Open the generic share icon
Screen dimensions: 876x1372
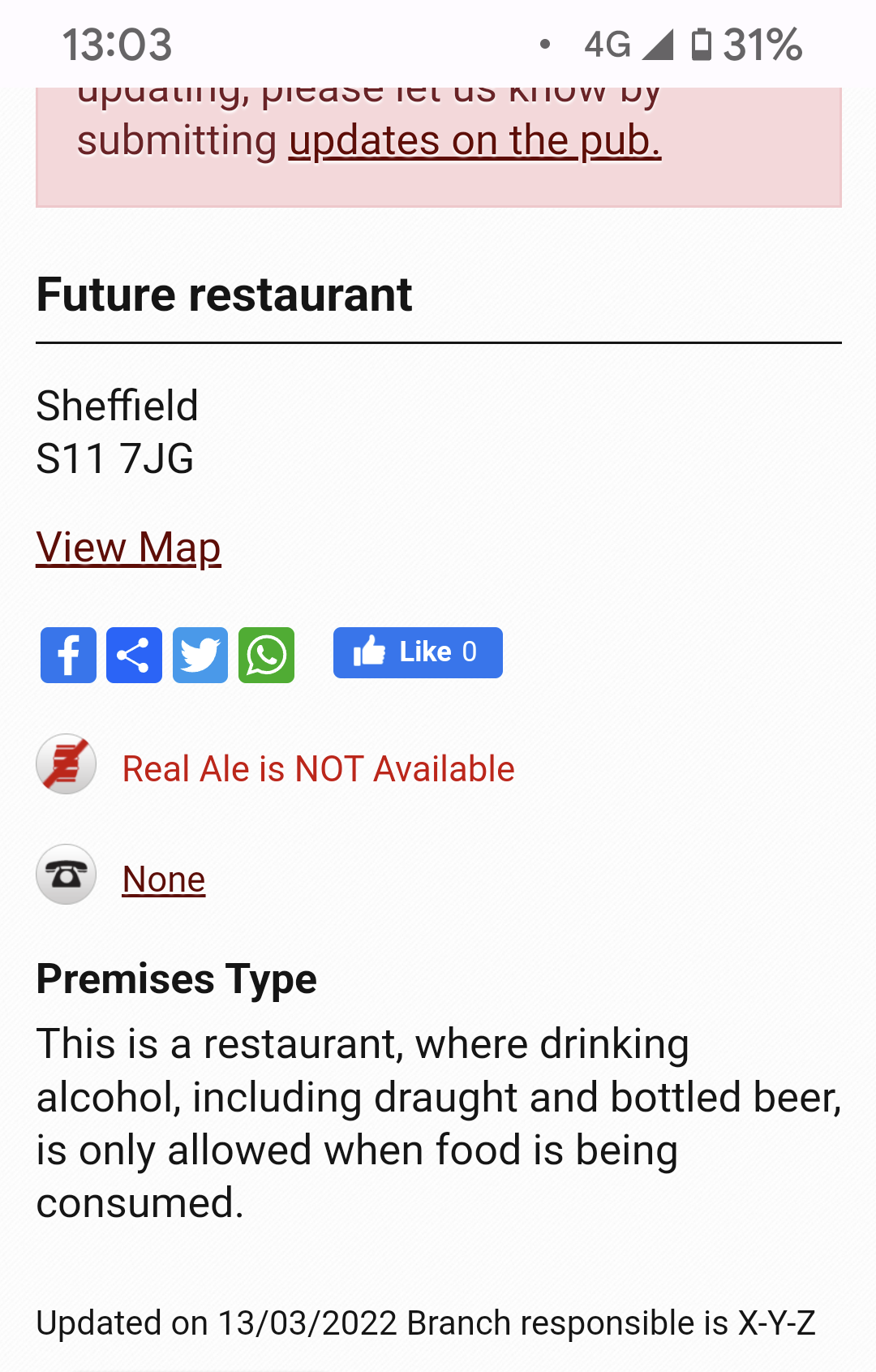click(x=134, y=655)
